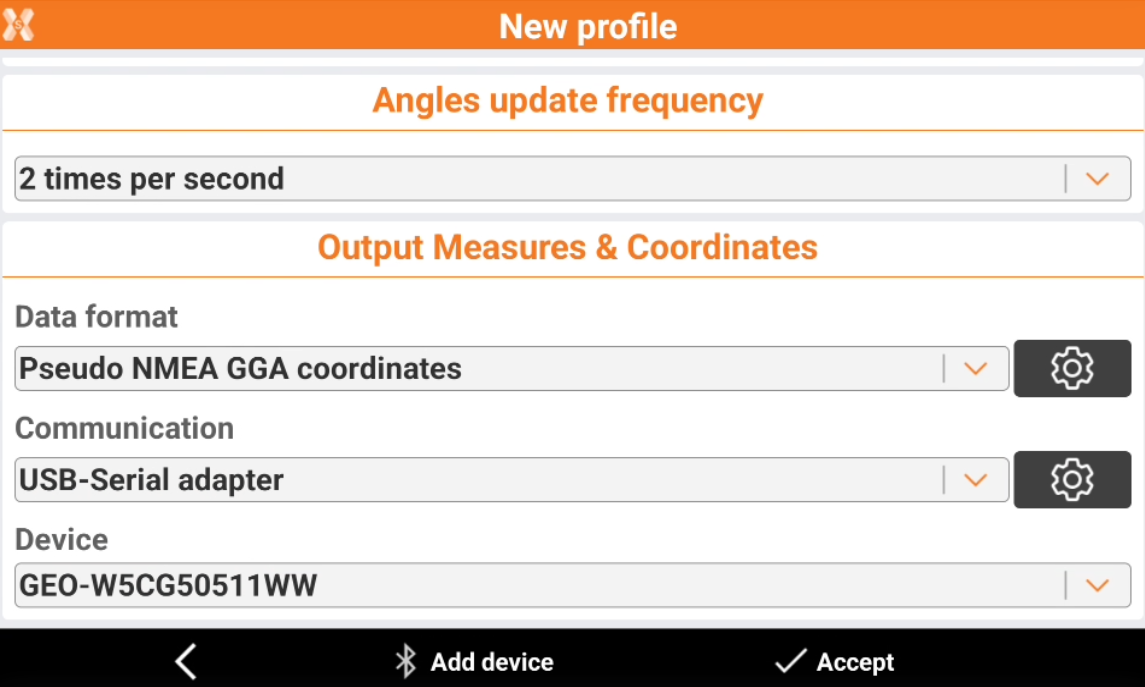Open settings gear for Data format
This screenshot has width=1145, height=687.
click(x=1072, y=369)
